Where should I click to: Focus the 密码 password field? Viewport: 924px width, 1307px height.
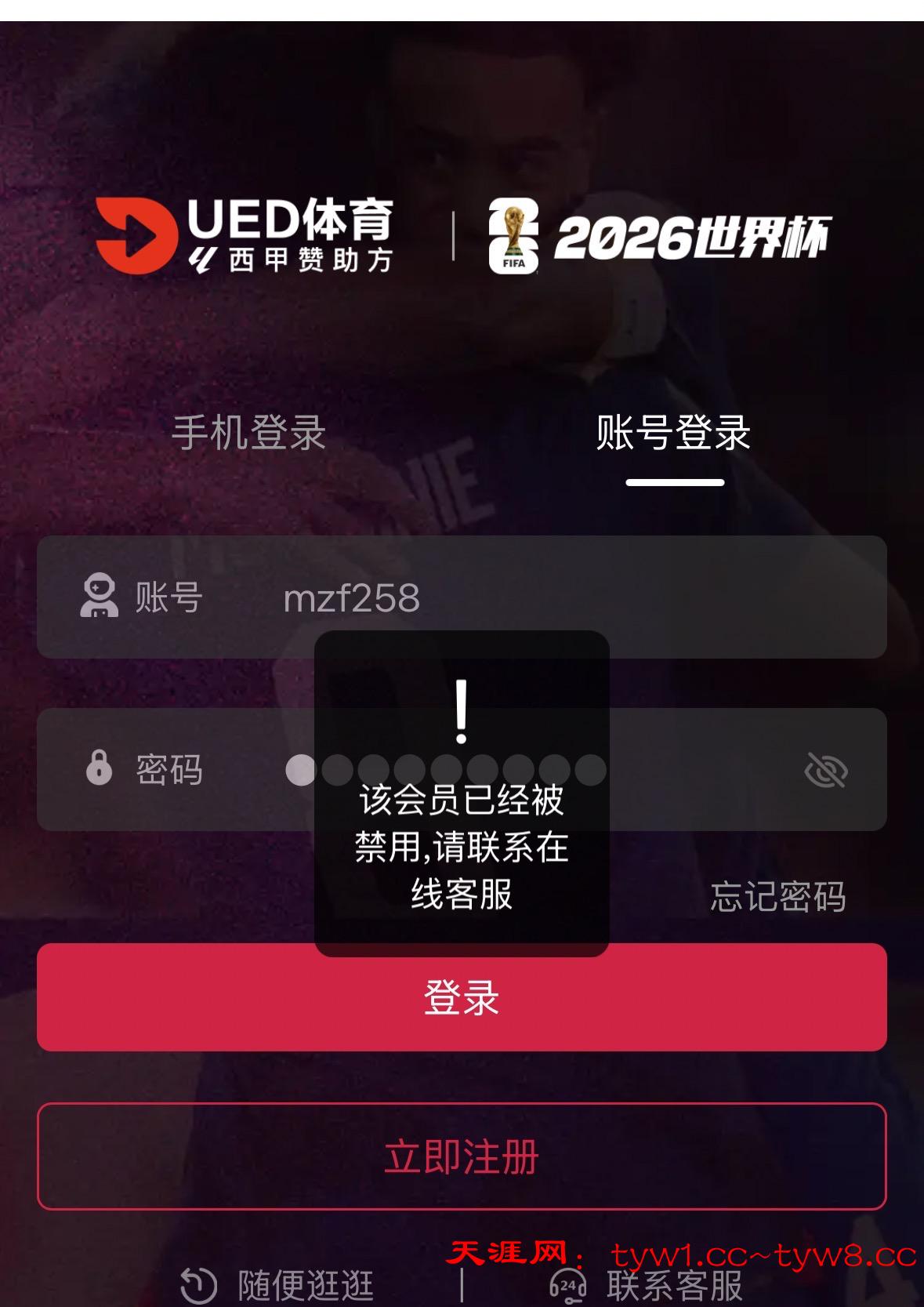click(690, 770)
